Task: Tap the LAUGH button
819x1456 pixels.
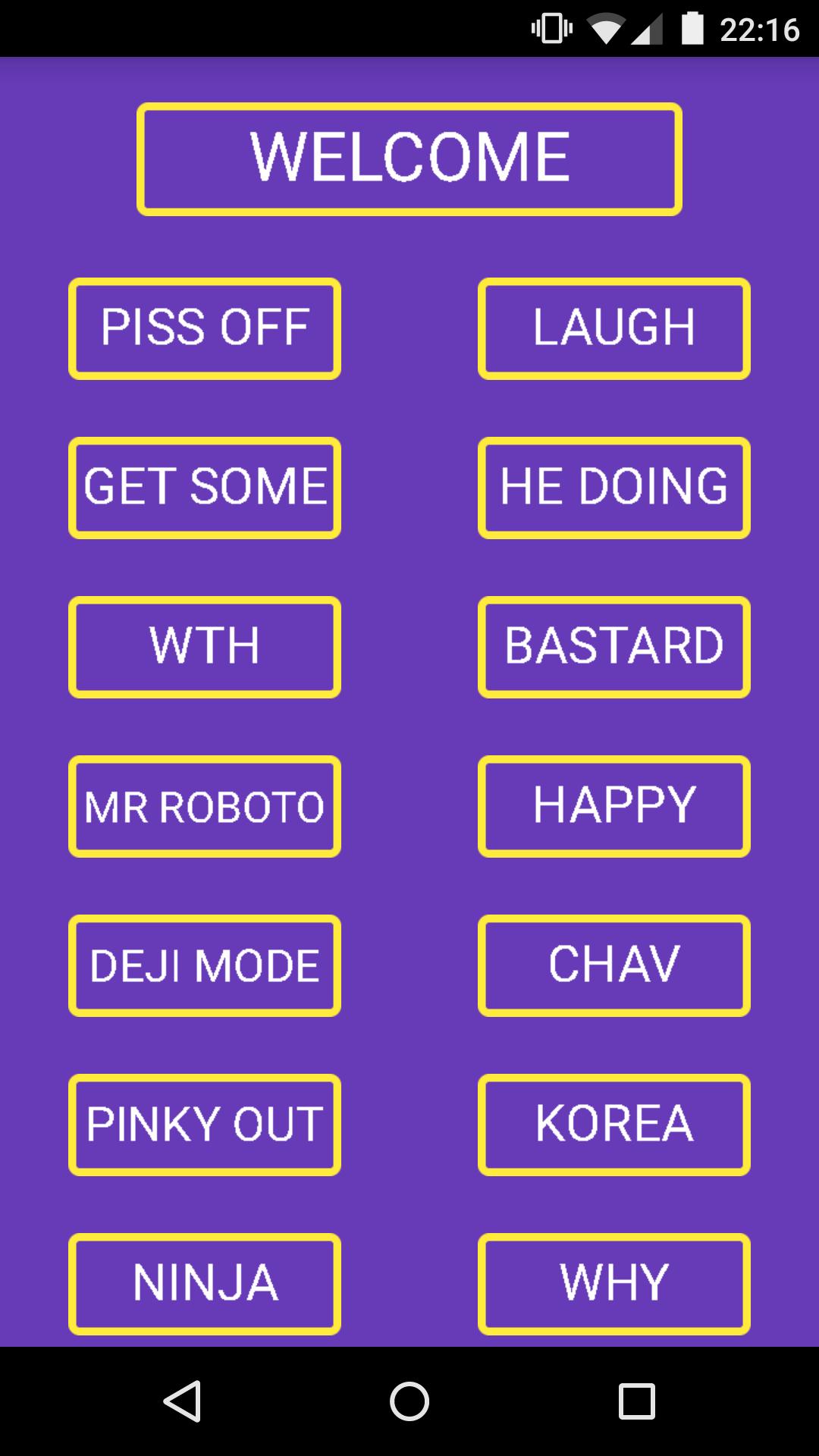Action: [x=614, y=328]
